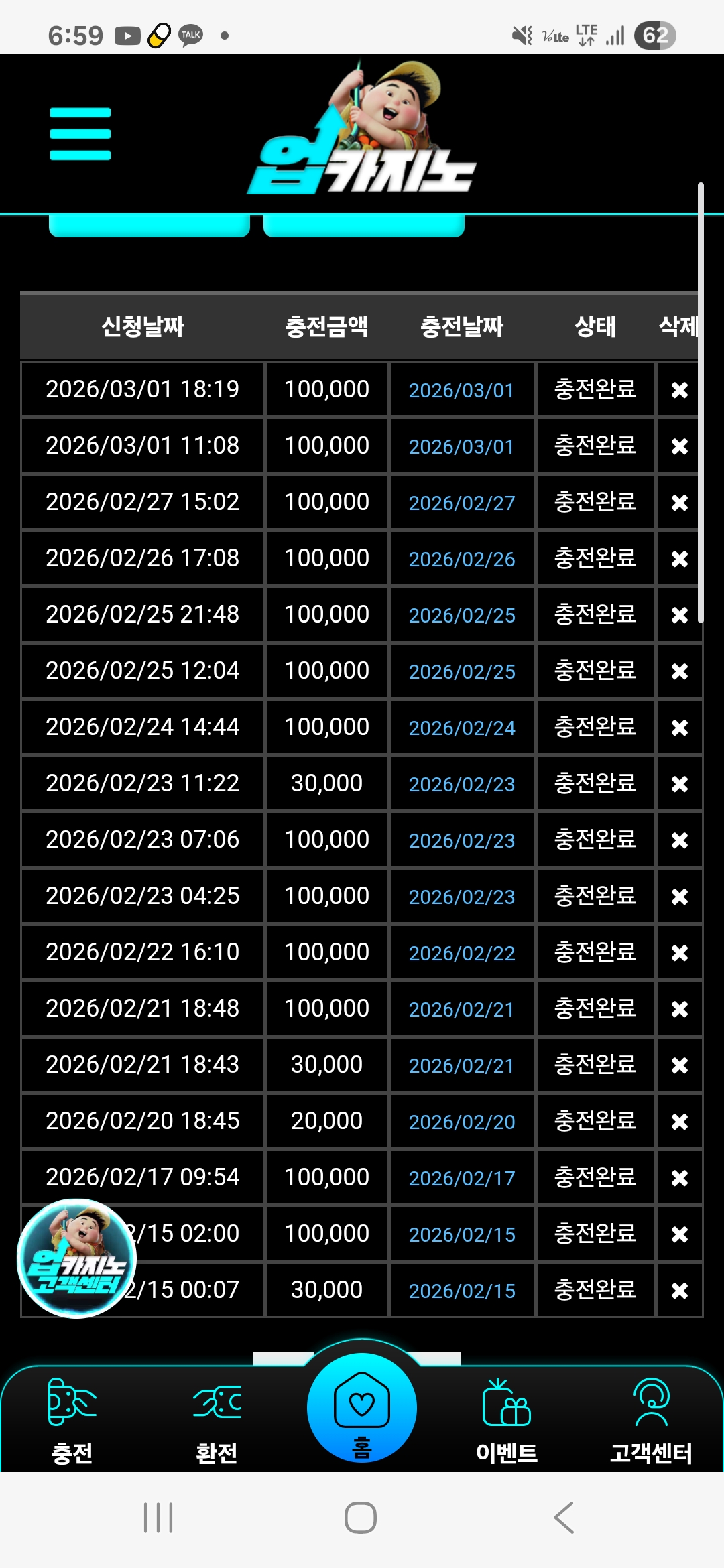Image resolution: width=724 pixels, height=1568 pixels.
Task: Delete the 2026/03/01 18:19 deposit record
Action: click(x=679, y=390)
